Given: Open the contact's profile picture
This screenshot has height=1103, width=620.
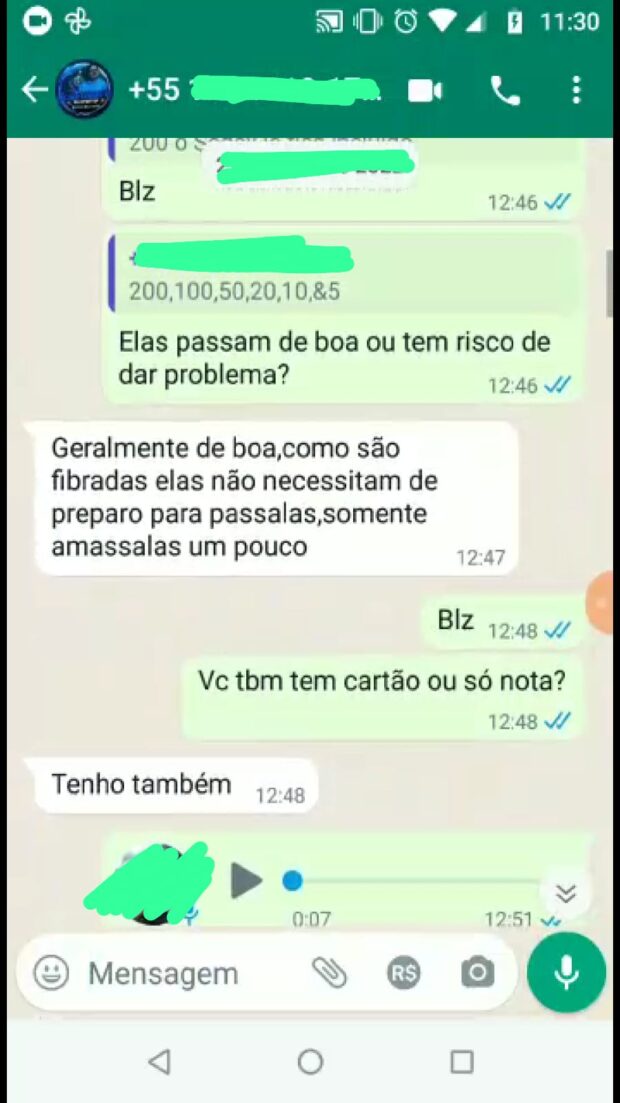Looking at the screenshot, I should 84,91.
